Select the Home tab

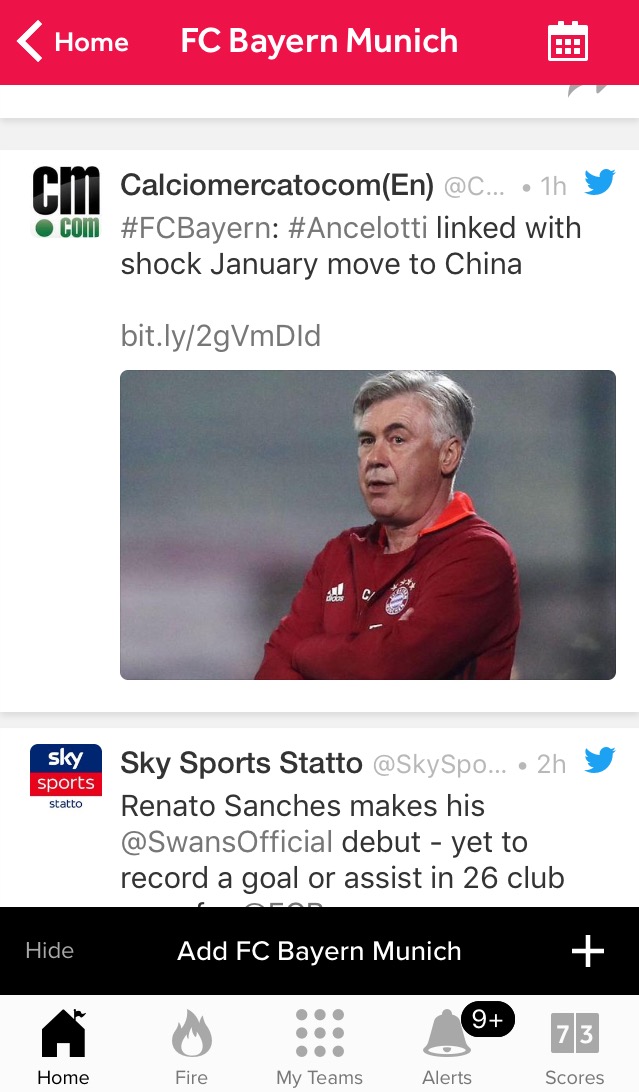63,1046
